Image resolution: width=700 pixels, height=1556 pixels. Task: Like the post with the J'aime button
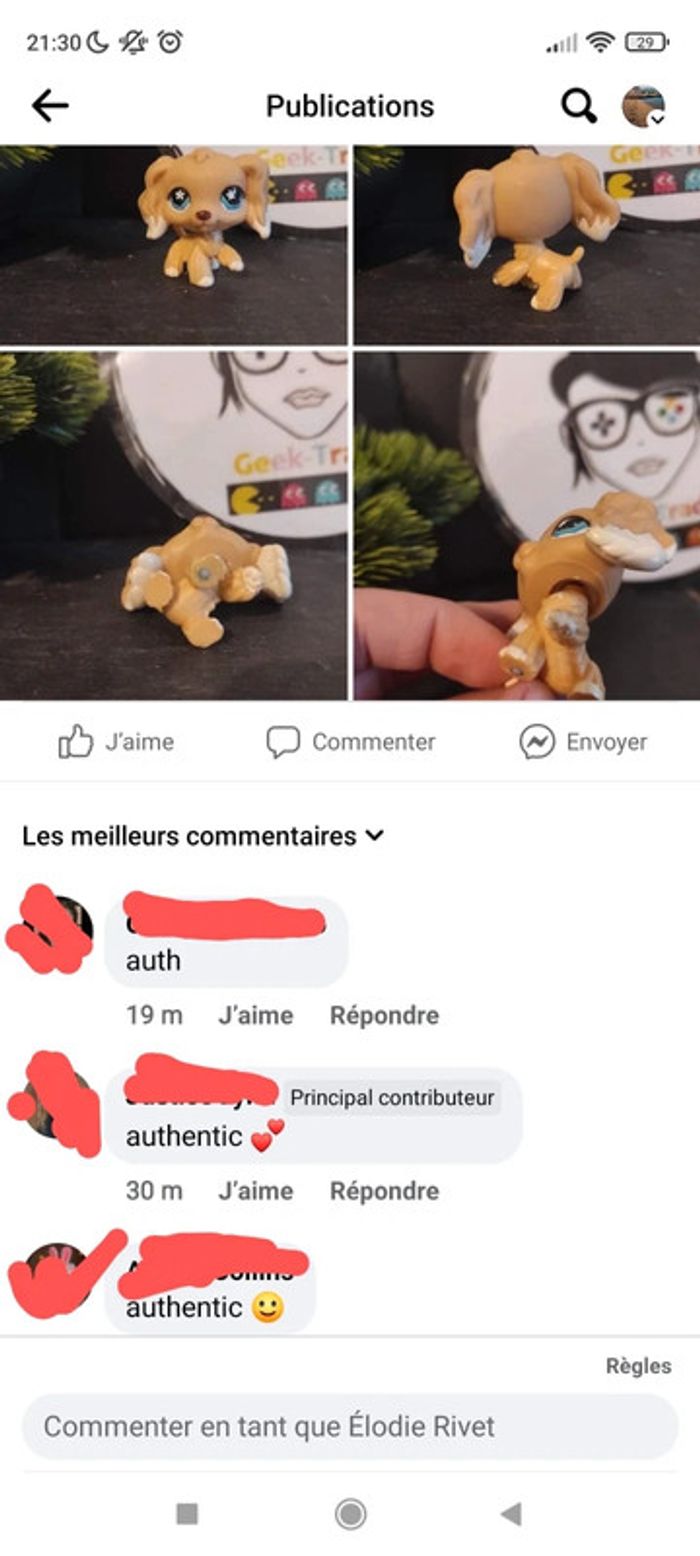pos(116,742)
